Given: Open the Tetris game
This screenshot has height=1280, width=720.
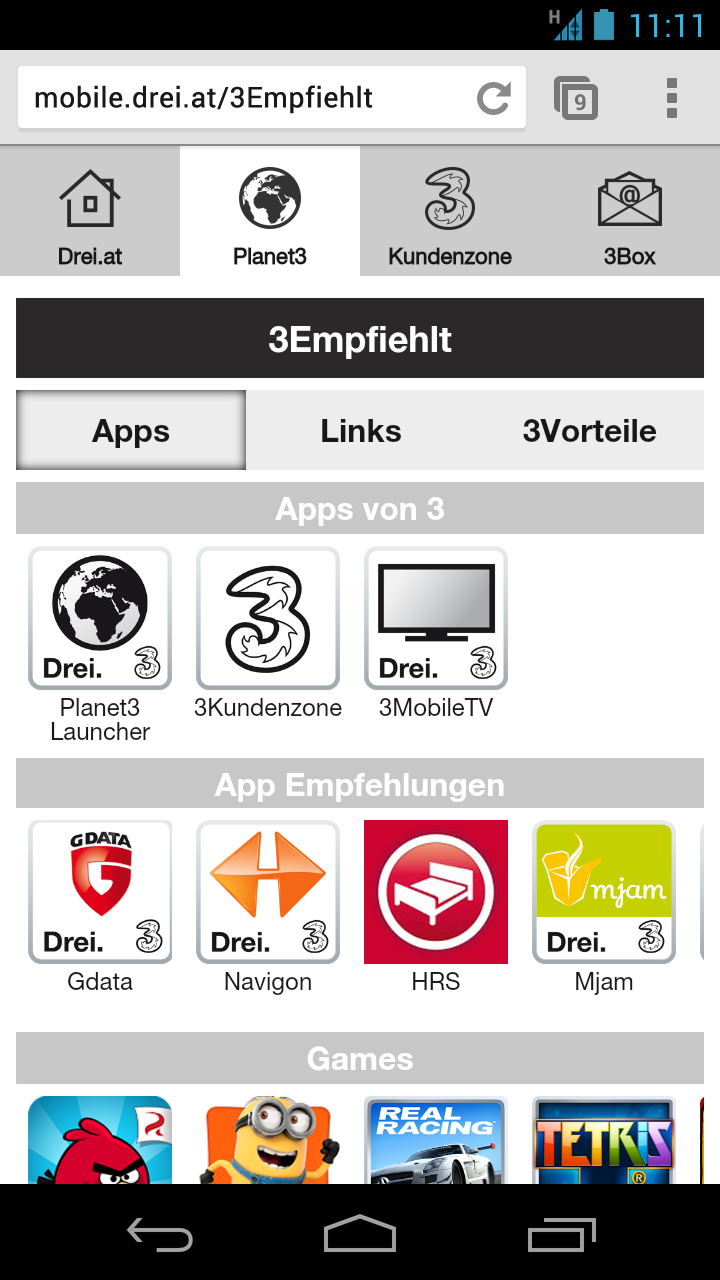Looking at the screenshot, I should coord(604,1140).
